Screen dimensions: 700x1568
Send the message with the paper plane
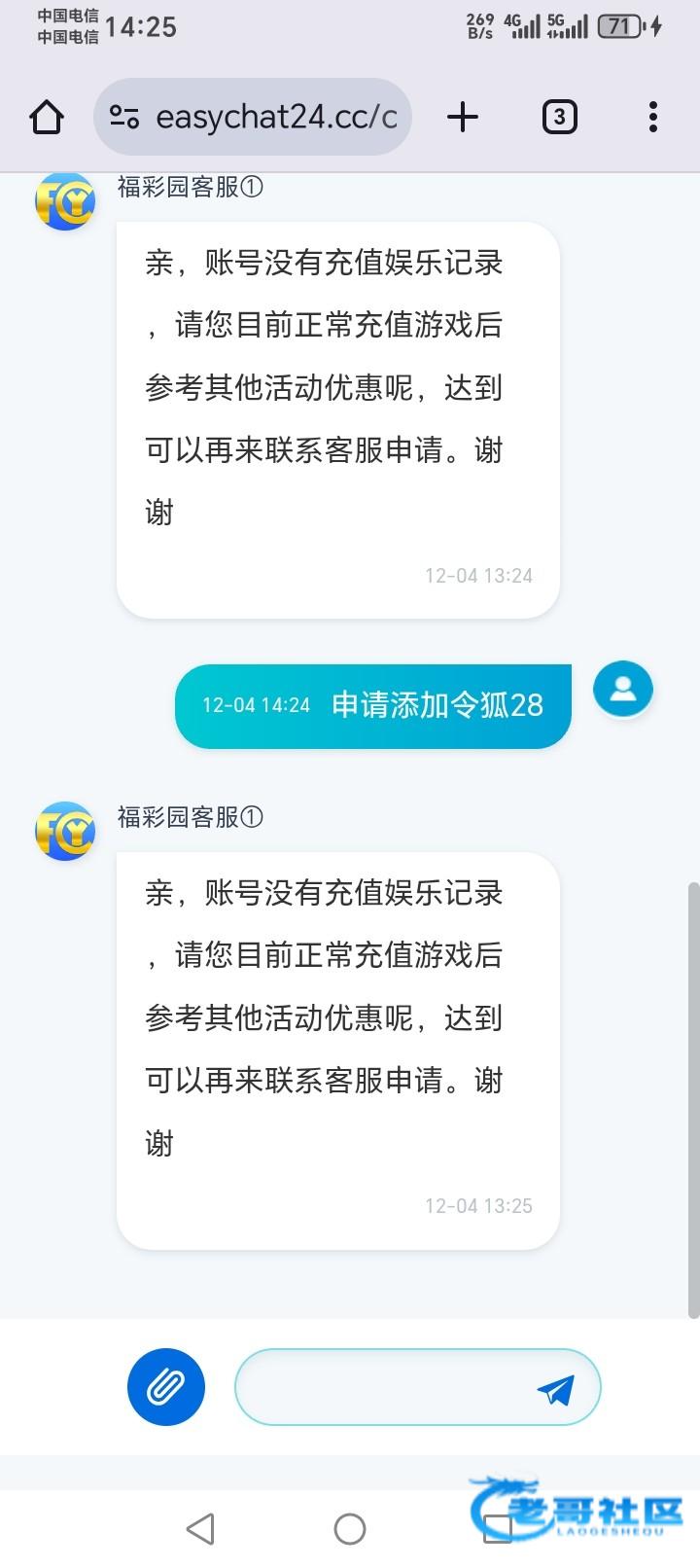point(555,1390)
